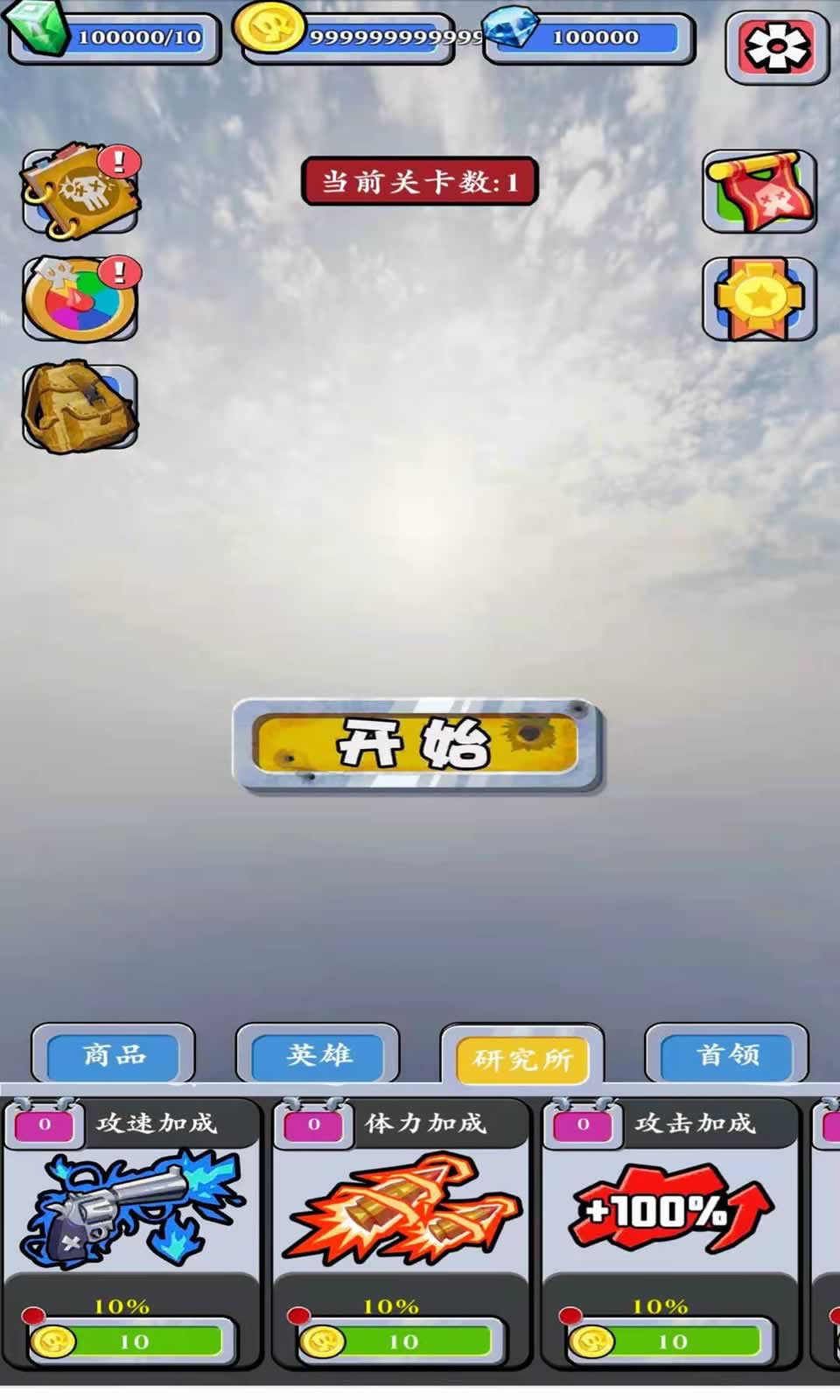Upgrade 攻击加成 for 10 coins
The width and height of the screenshot is (840, 1400).
click(x=671, y=1340)
